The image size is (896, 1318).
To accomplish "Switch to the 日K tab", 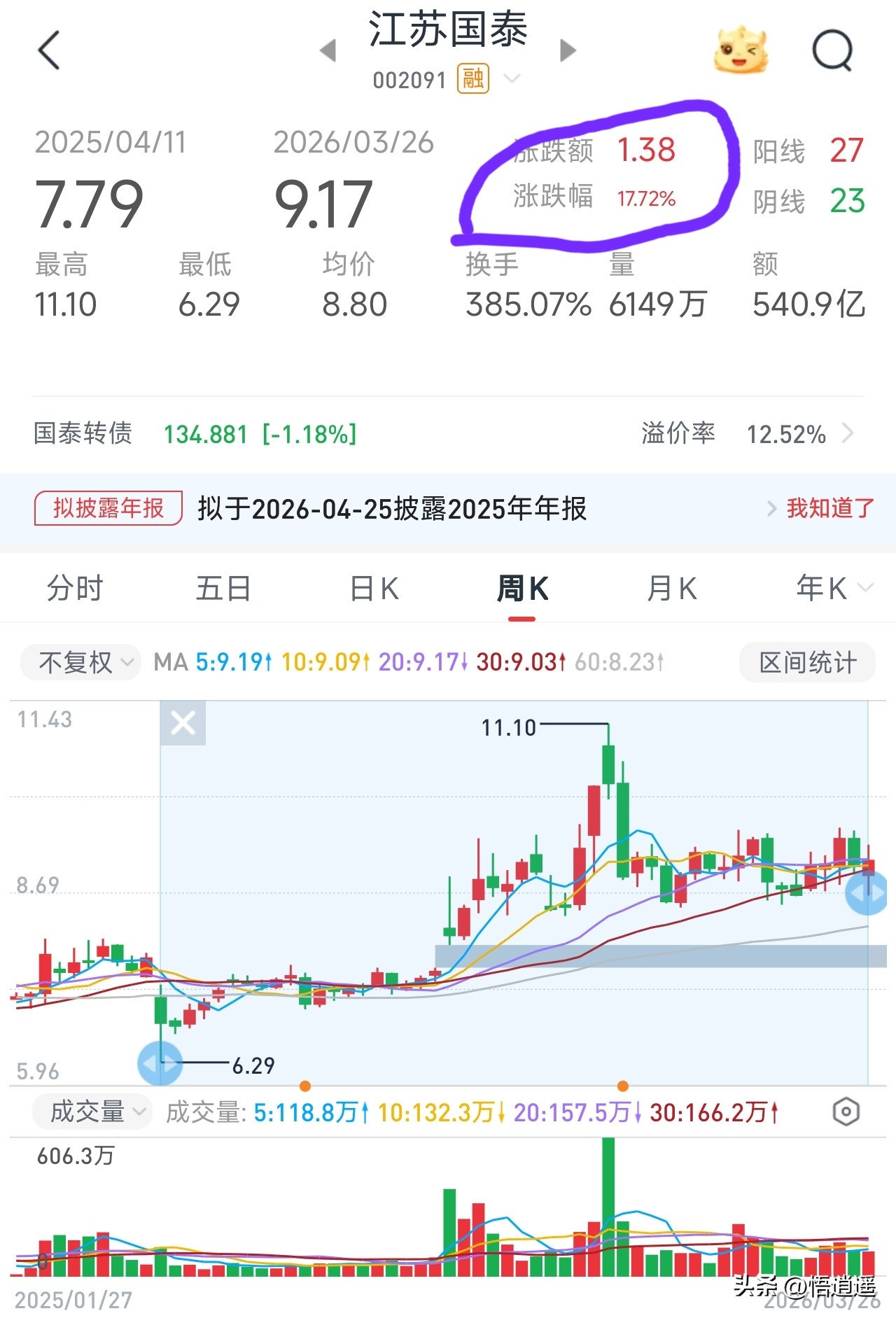I will (373, 589).
